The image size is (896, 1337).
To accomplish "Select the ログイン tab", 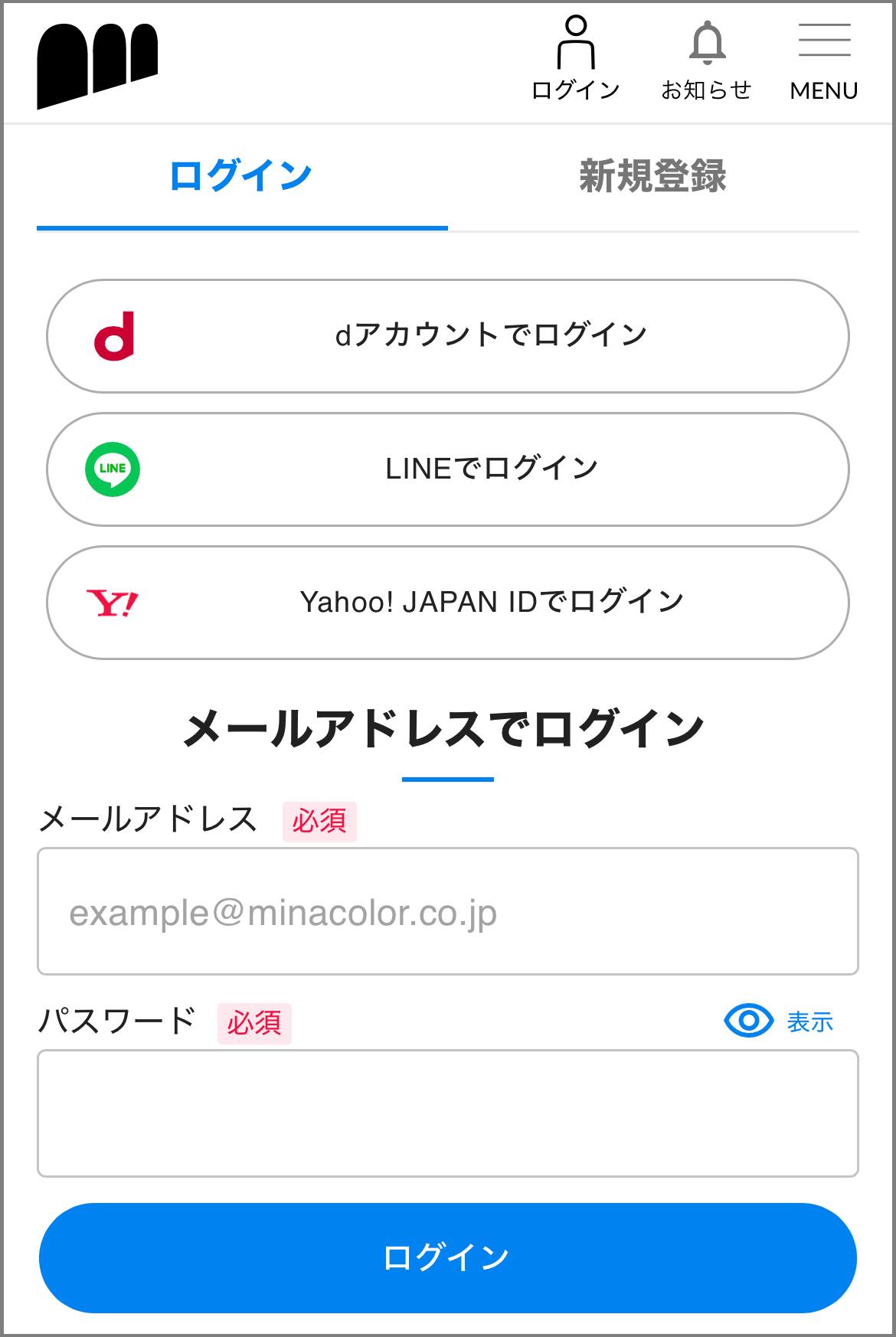I will coord(242,177).
